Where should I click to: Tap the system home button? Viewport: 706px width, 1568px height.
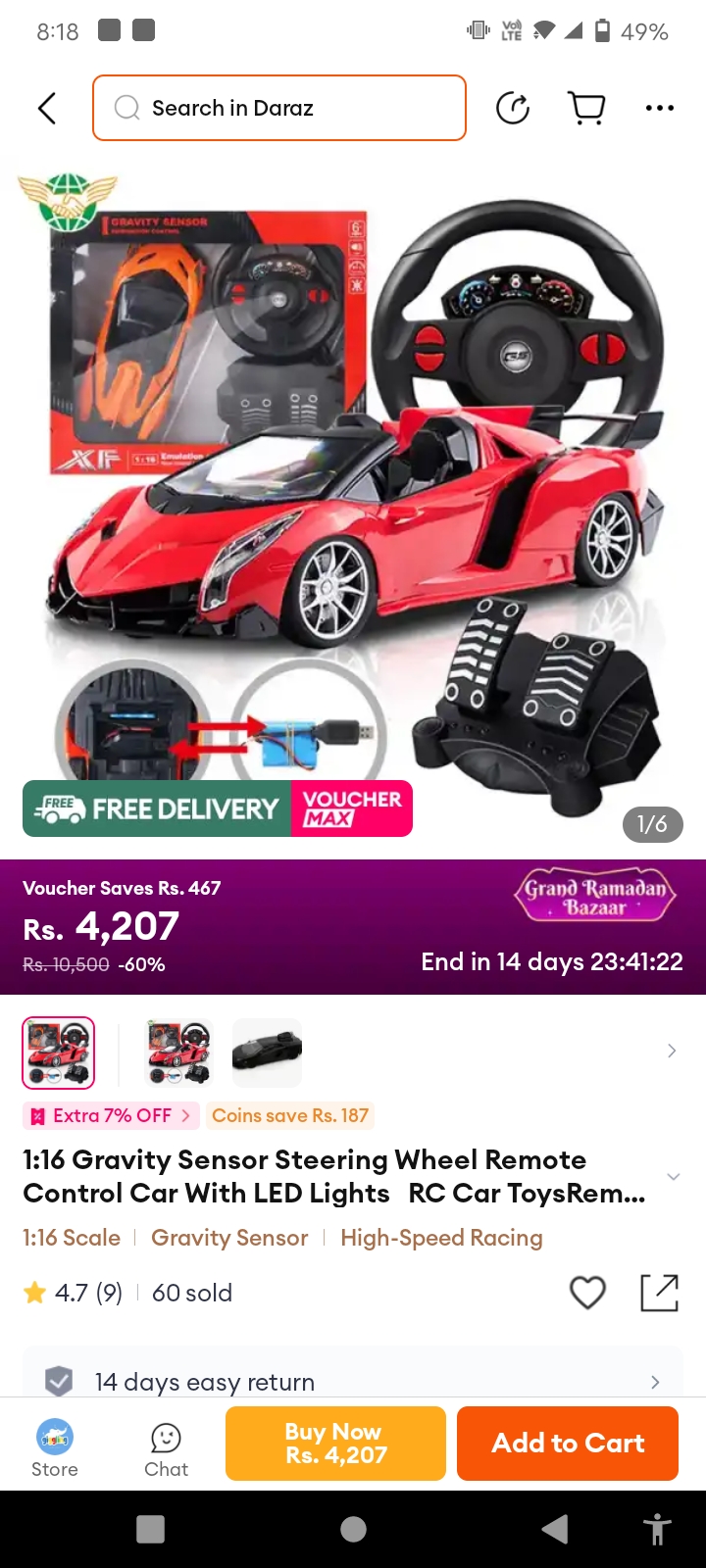tap(353, 1529)
